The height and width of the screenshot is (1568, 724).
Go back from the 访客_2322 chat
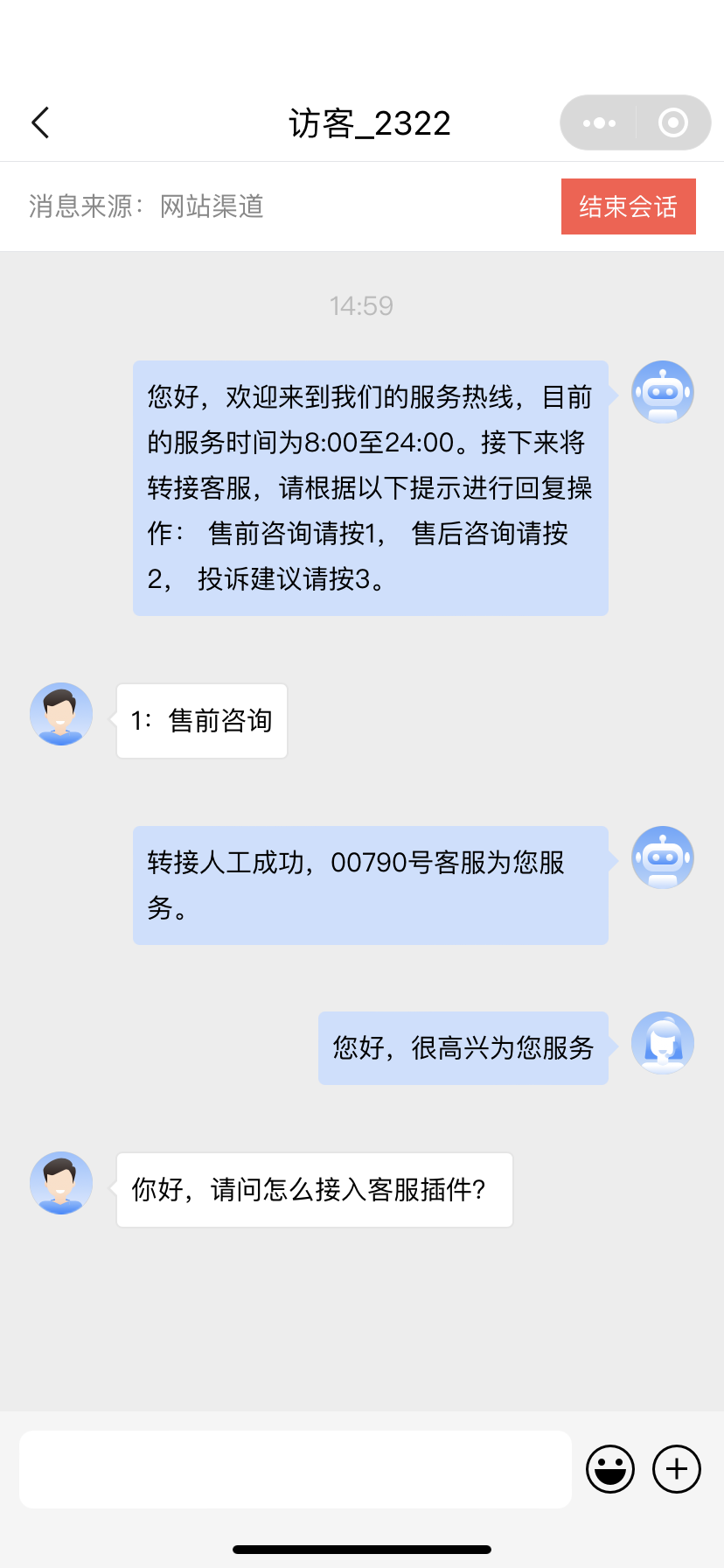pyautogui.click(x=40, y=123)
